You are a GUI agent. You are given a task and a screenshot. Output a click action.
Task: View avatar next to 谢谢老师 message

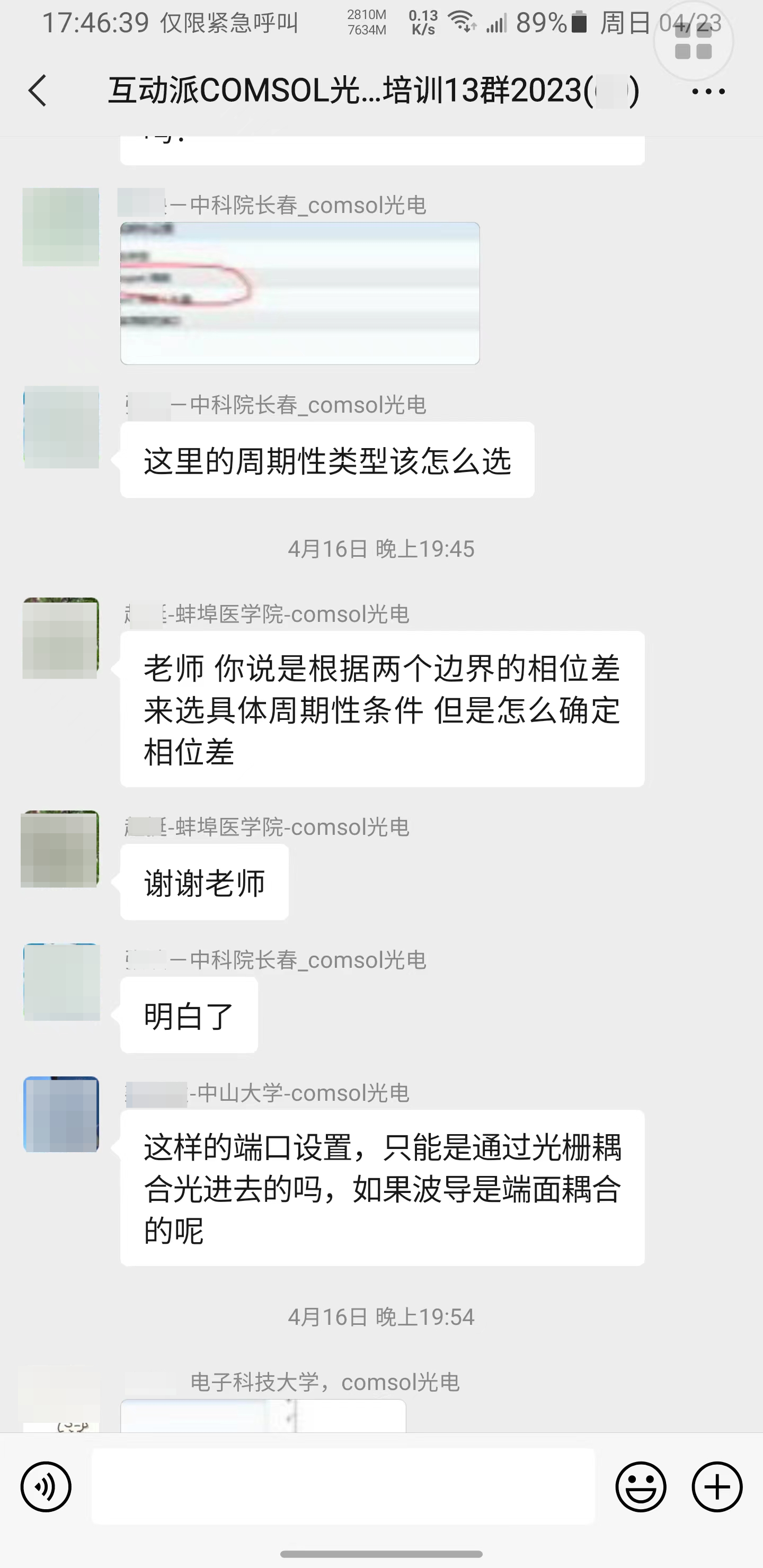tap(60, 849)
